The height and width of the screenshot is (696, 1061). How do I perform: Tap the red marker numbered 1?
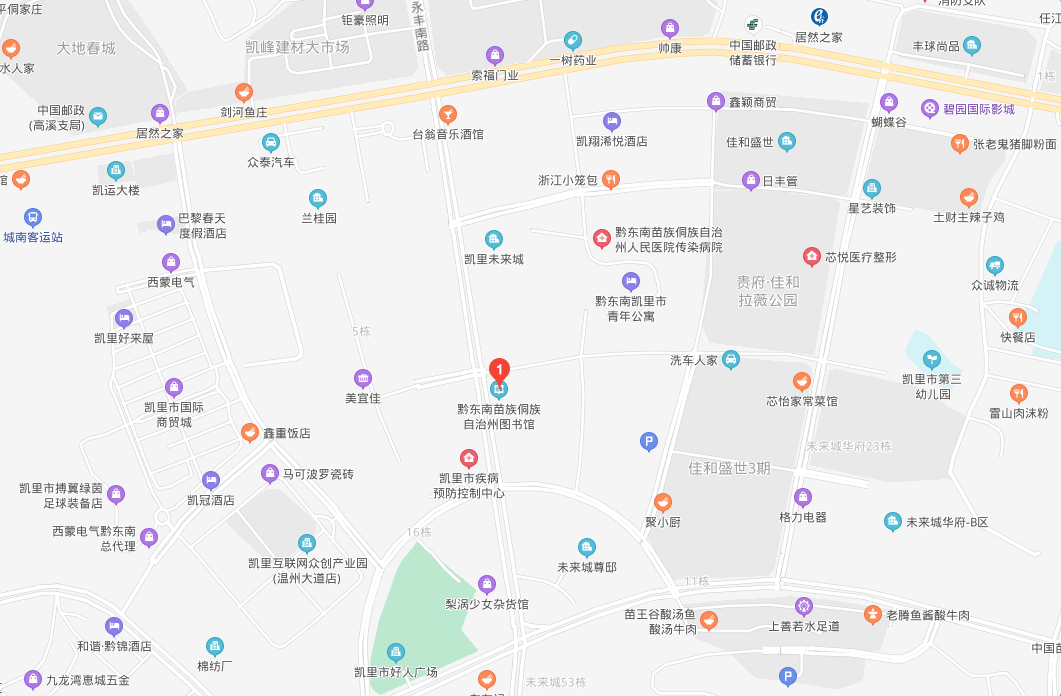point(498,369)
